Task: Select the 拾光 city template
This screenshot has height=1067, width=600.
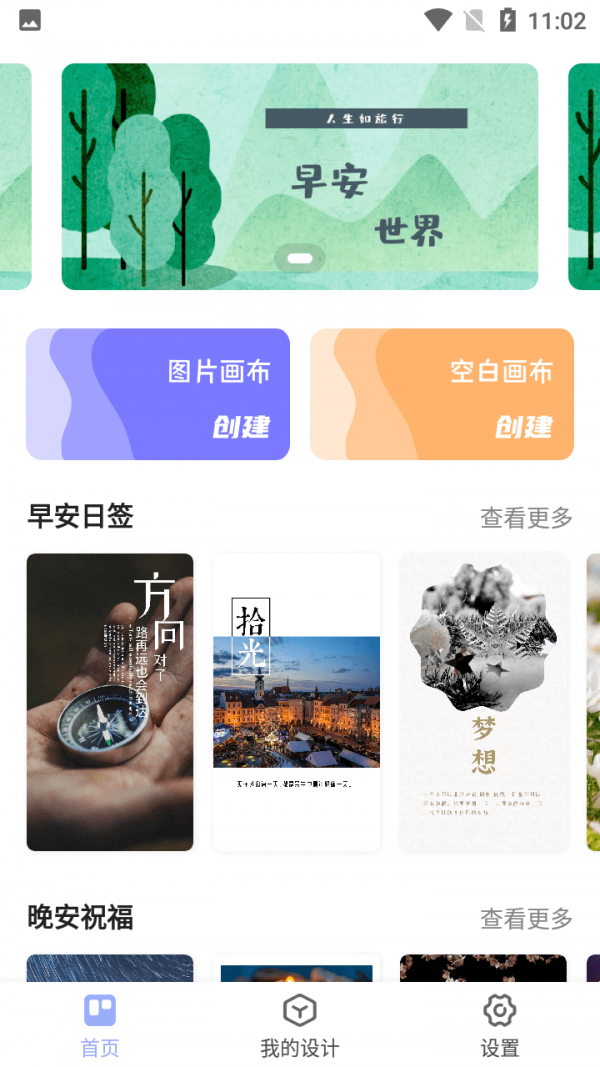Action: [x=297, y=702]
